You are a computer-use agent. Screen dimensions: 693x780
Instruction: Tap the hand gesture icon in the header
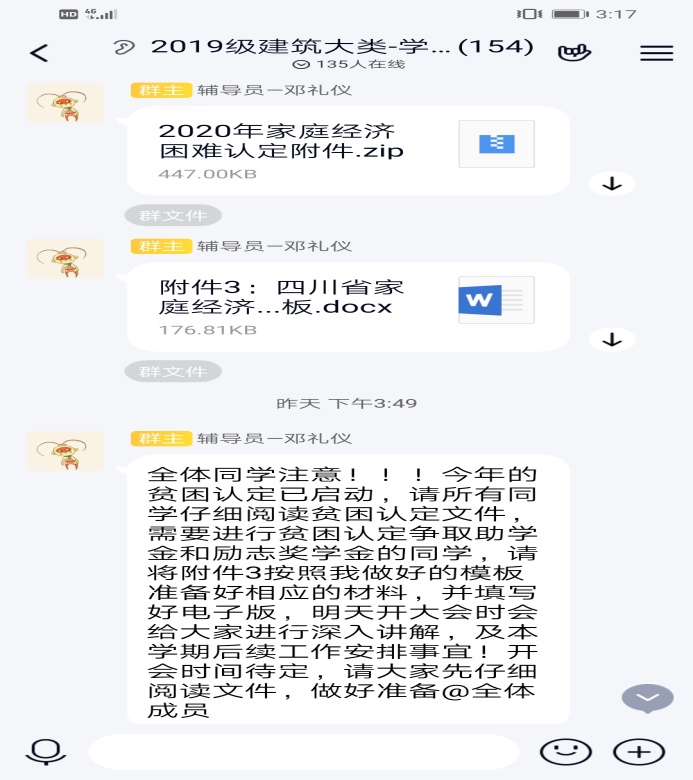point(572,52)
